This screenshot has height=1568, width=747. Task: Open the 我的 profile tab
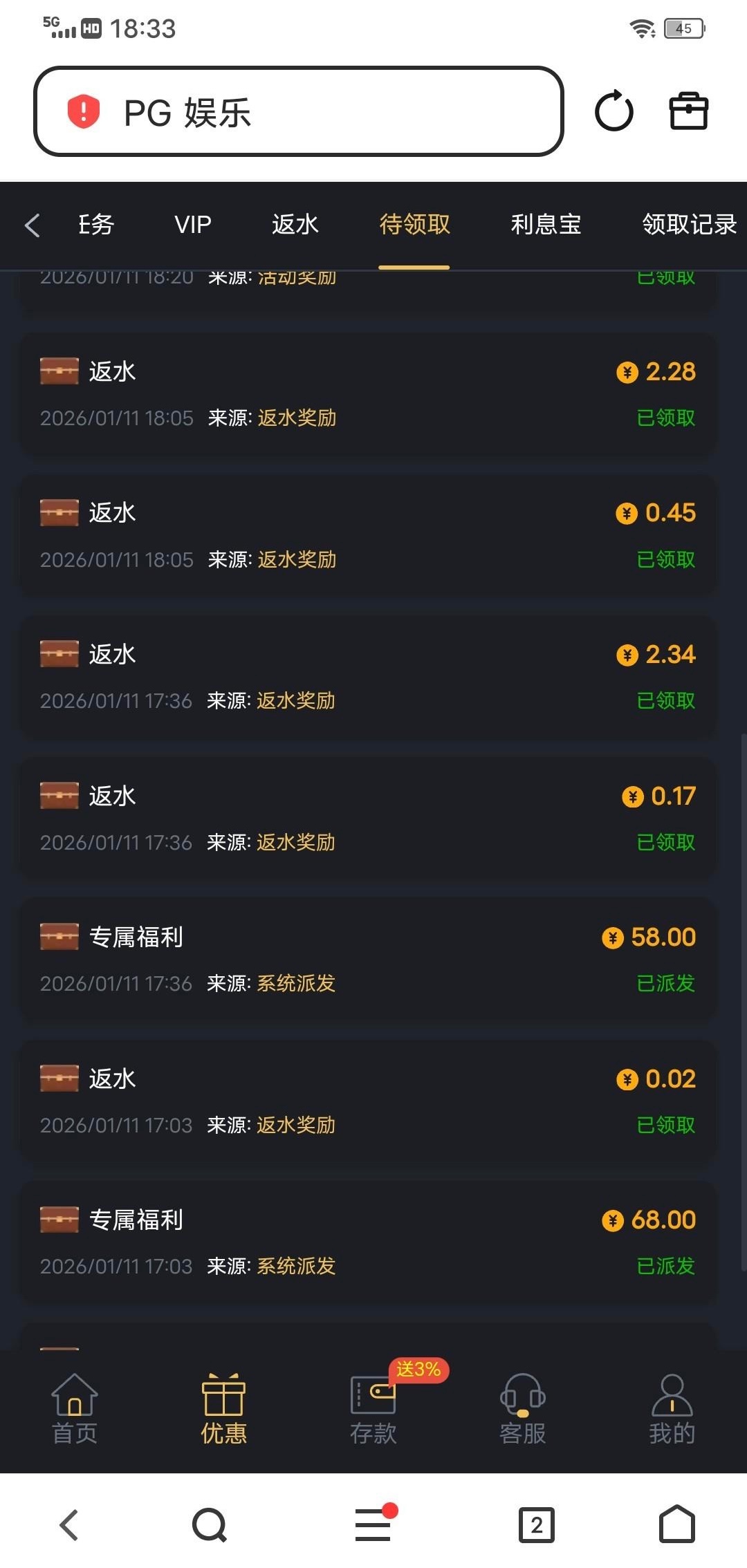672,1408
